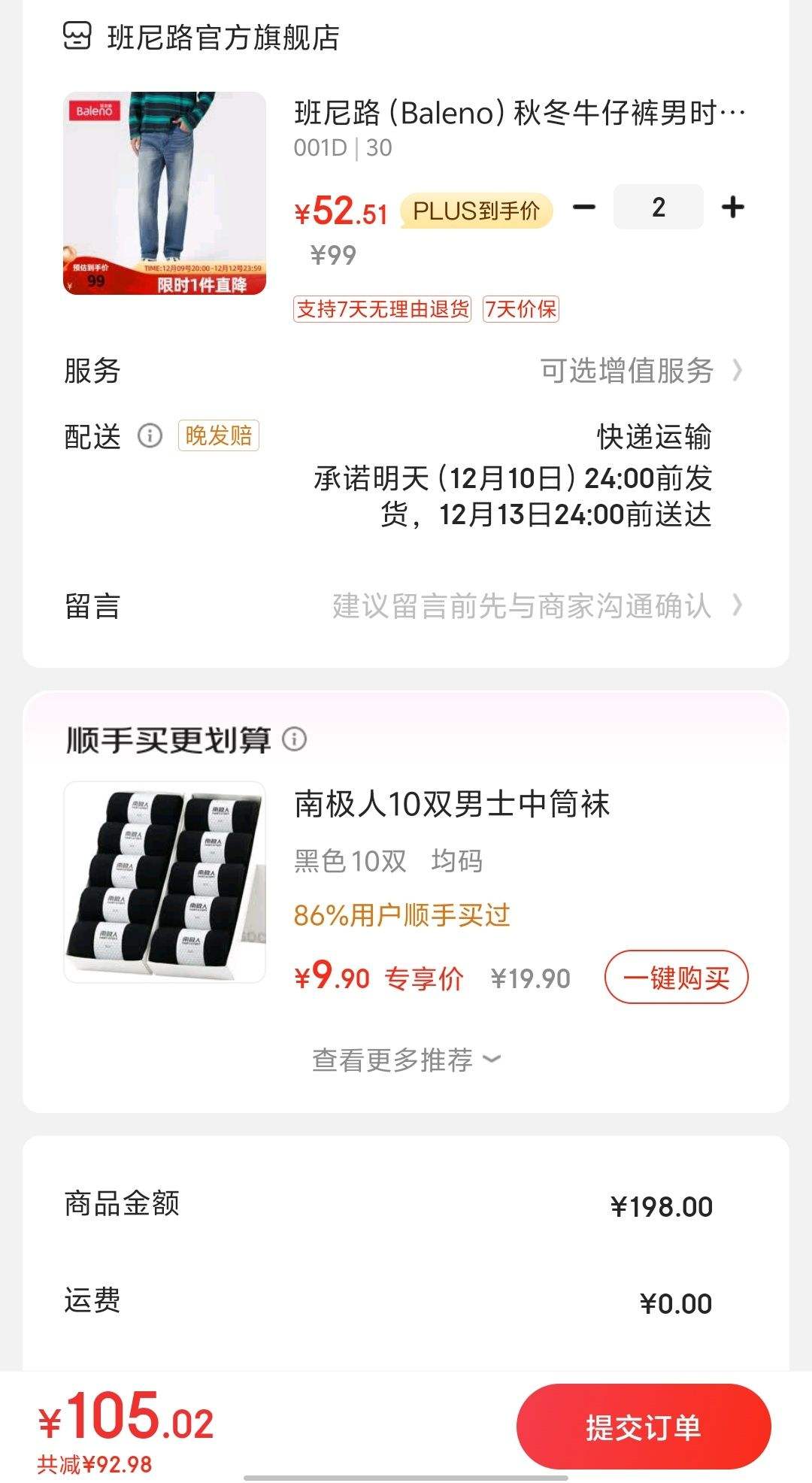The width and height of the screenshot is (812, 1483).
Task: Tap the info icon next to 配送
Action: click(x=150, y=435)
